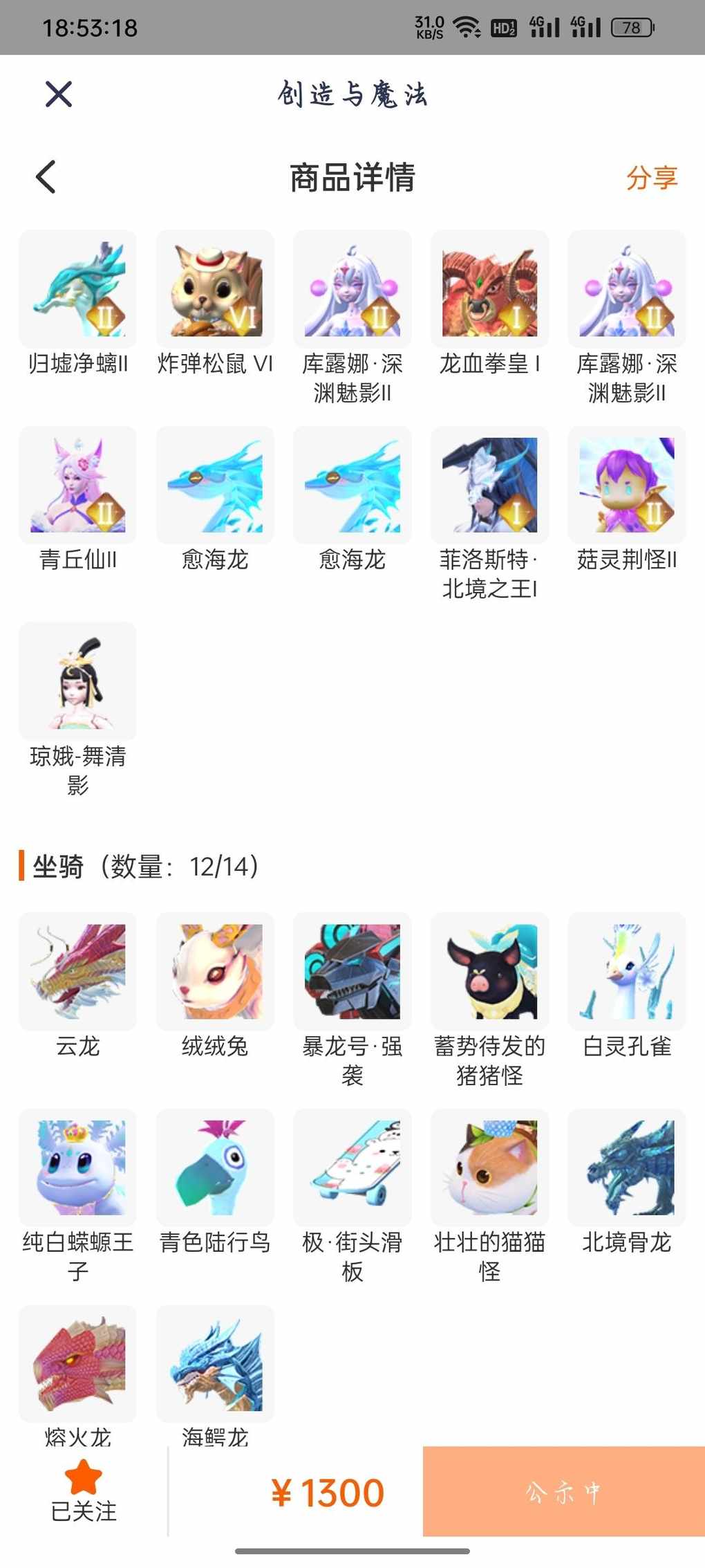Select the 龙血拳皇 I pet
This screenshot has height=1568, width=705.
(489, 289)
